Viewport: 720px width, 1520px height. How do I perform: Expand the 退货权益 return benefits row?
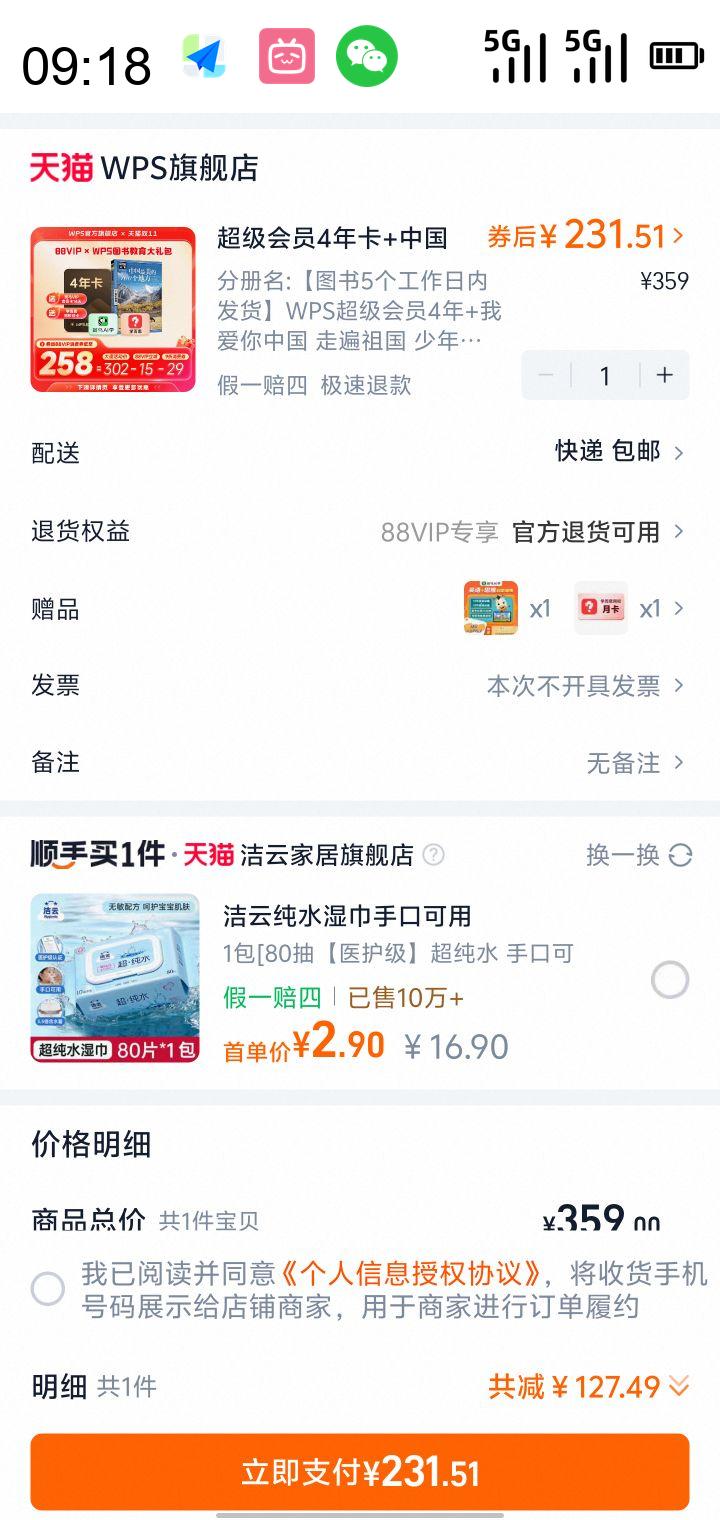679,531
